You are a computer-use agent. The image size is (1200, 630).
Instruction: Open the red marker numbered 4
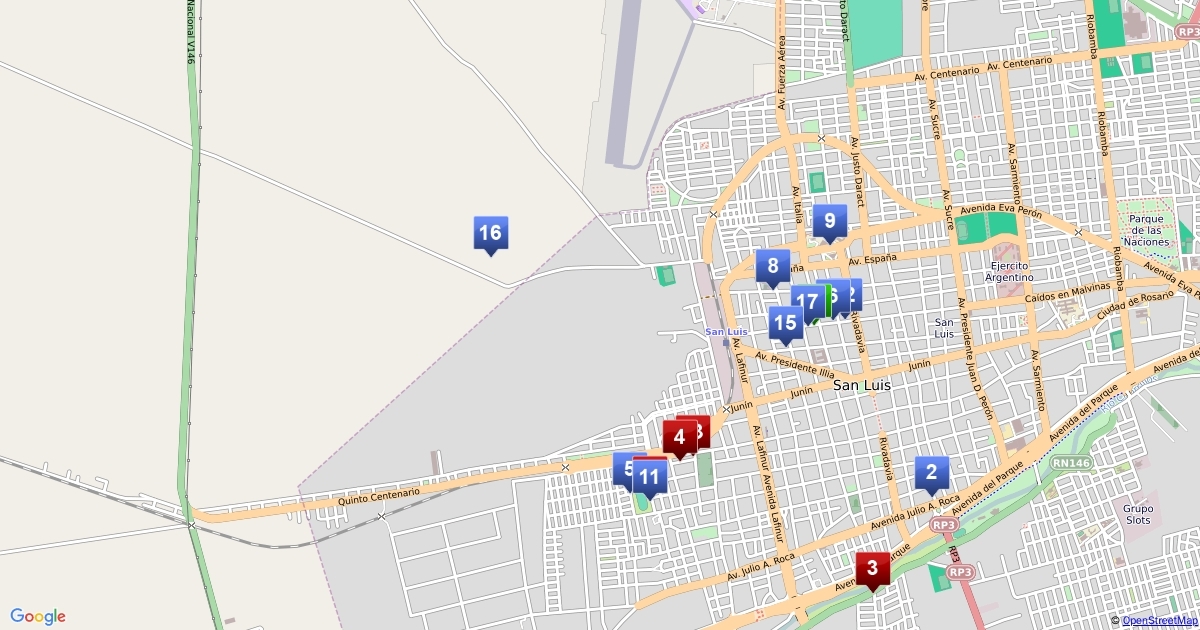679,437
